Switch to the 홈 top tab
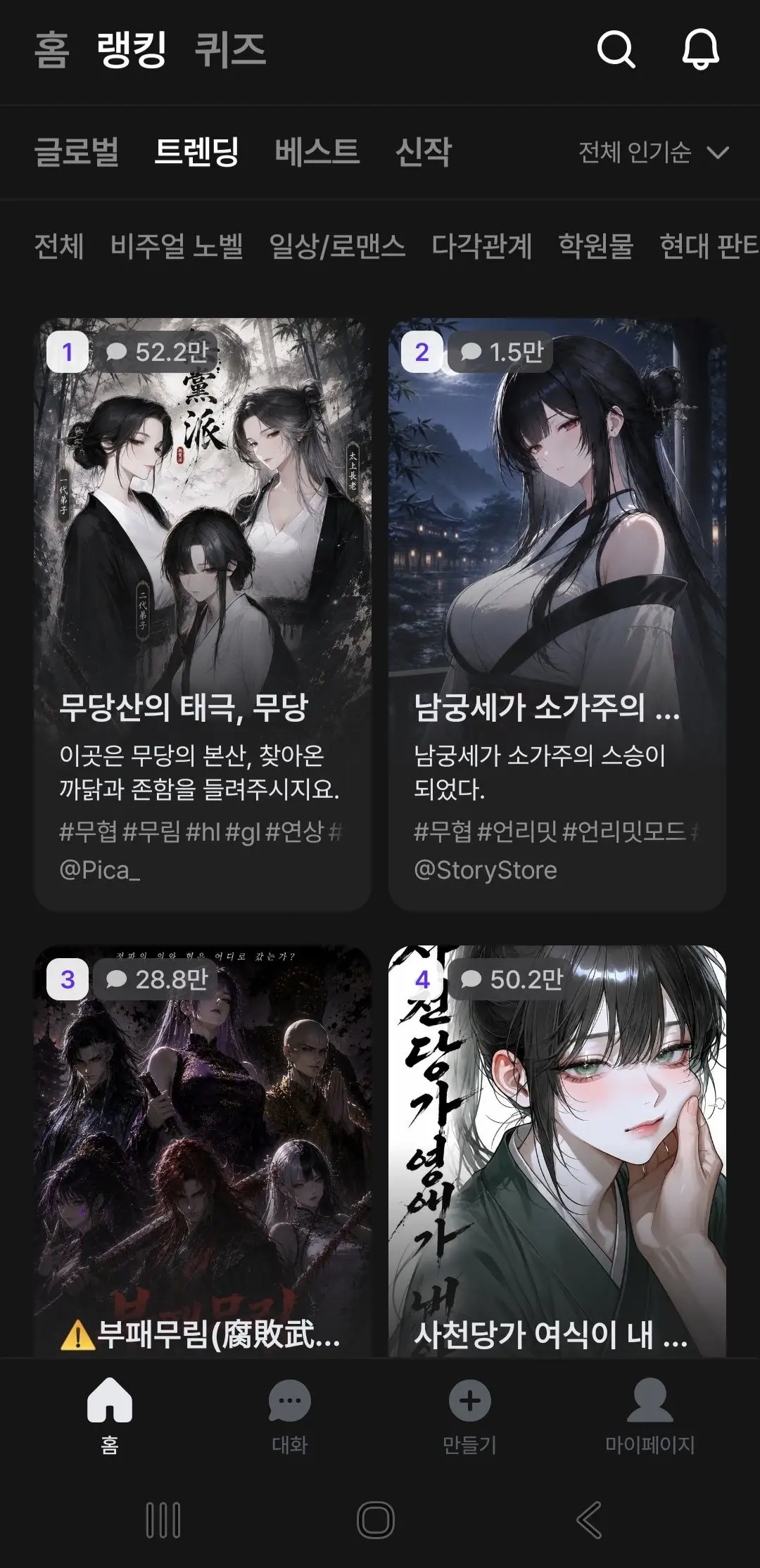760x1568 pixels. (51, 50)
